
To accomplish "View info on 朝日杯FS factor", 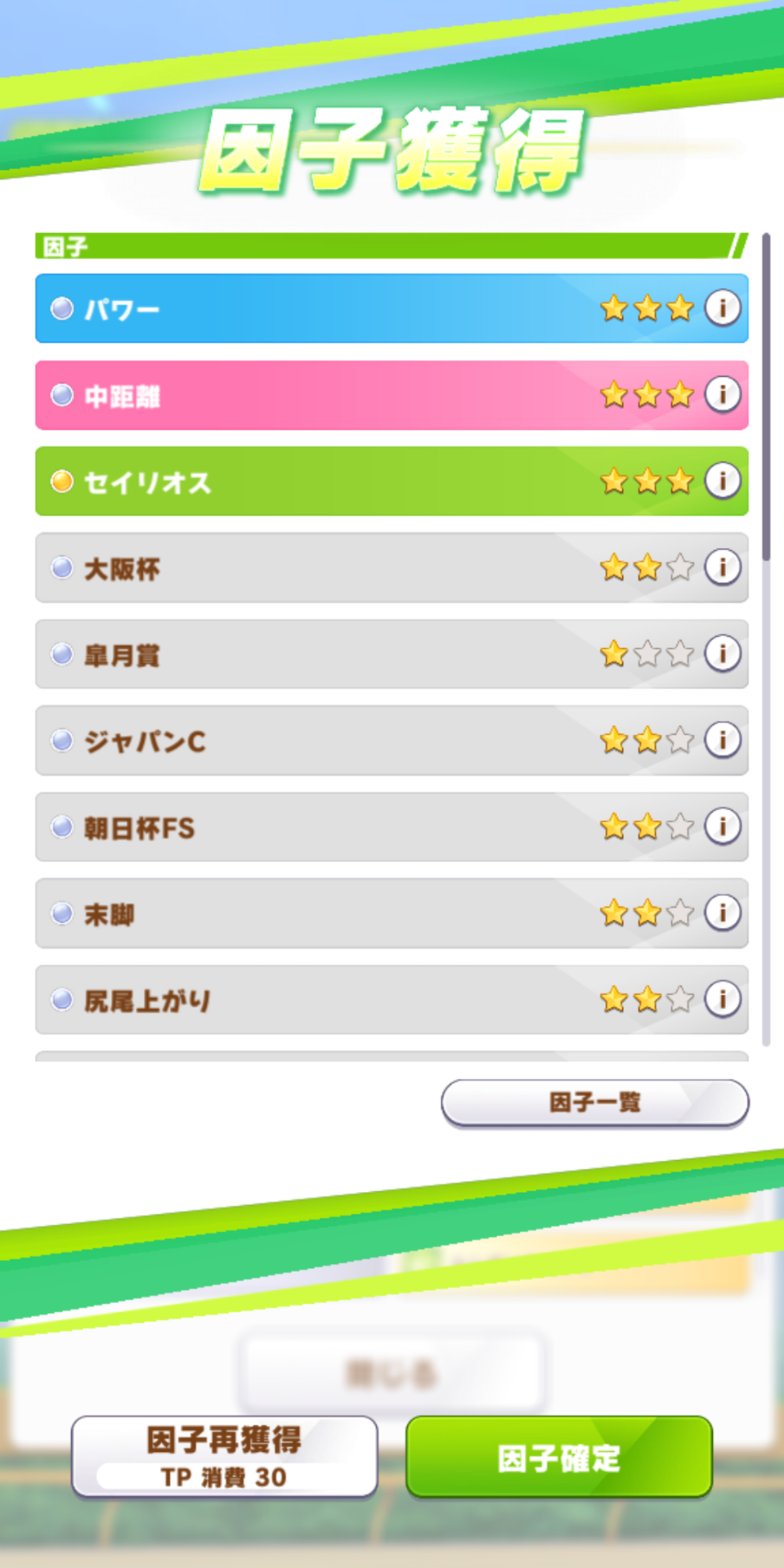I will click(722, 826).
